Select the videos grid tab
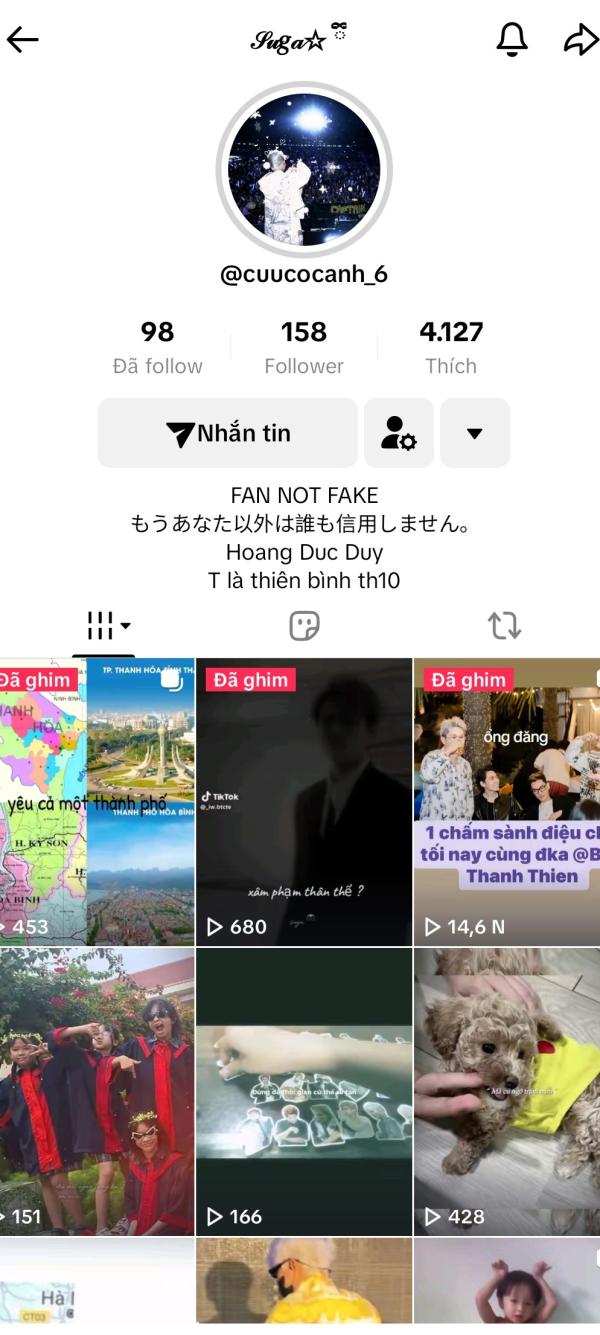 click(109, 626)
